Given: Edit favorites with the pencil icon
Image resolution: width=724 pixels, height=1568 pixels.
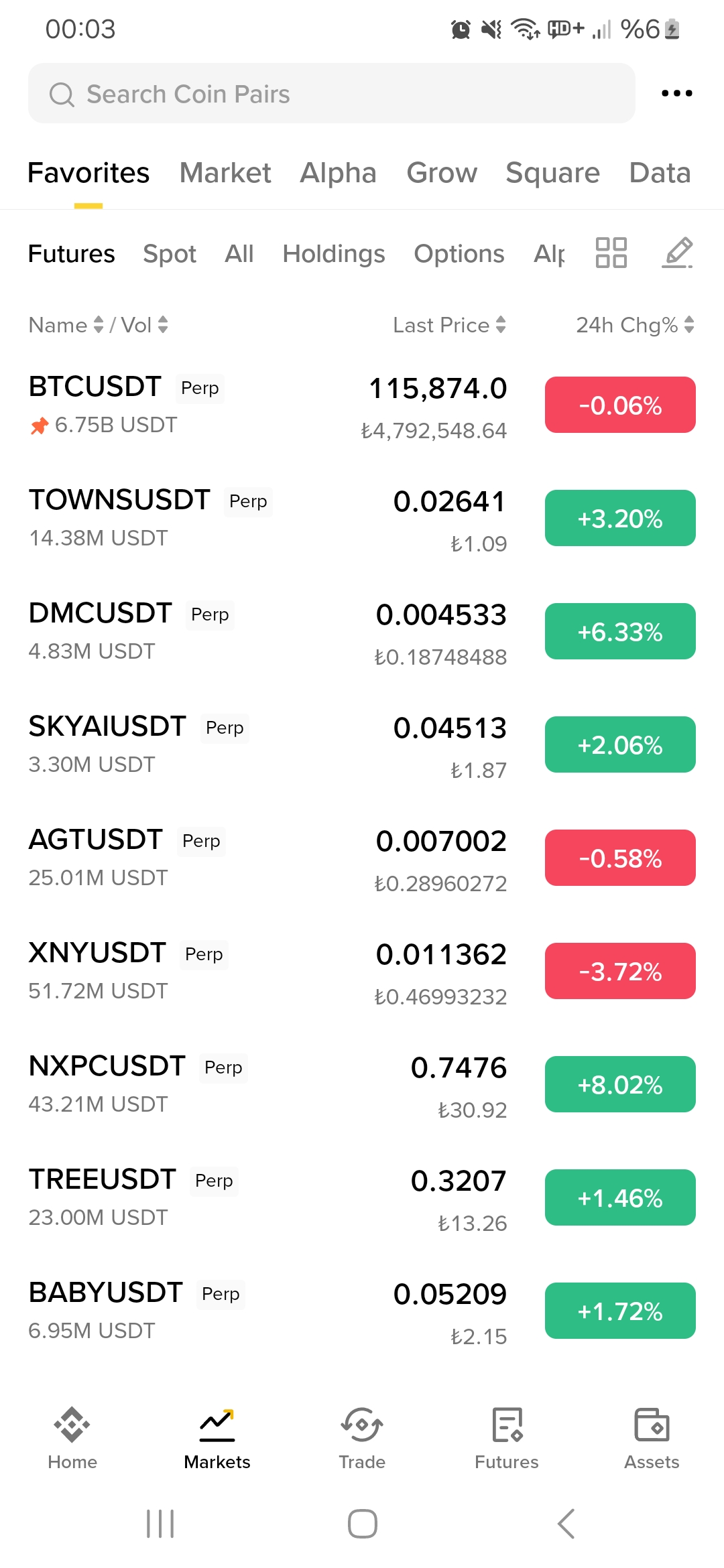Looking at the screenshot, I should coord(677,253).
